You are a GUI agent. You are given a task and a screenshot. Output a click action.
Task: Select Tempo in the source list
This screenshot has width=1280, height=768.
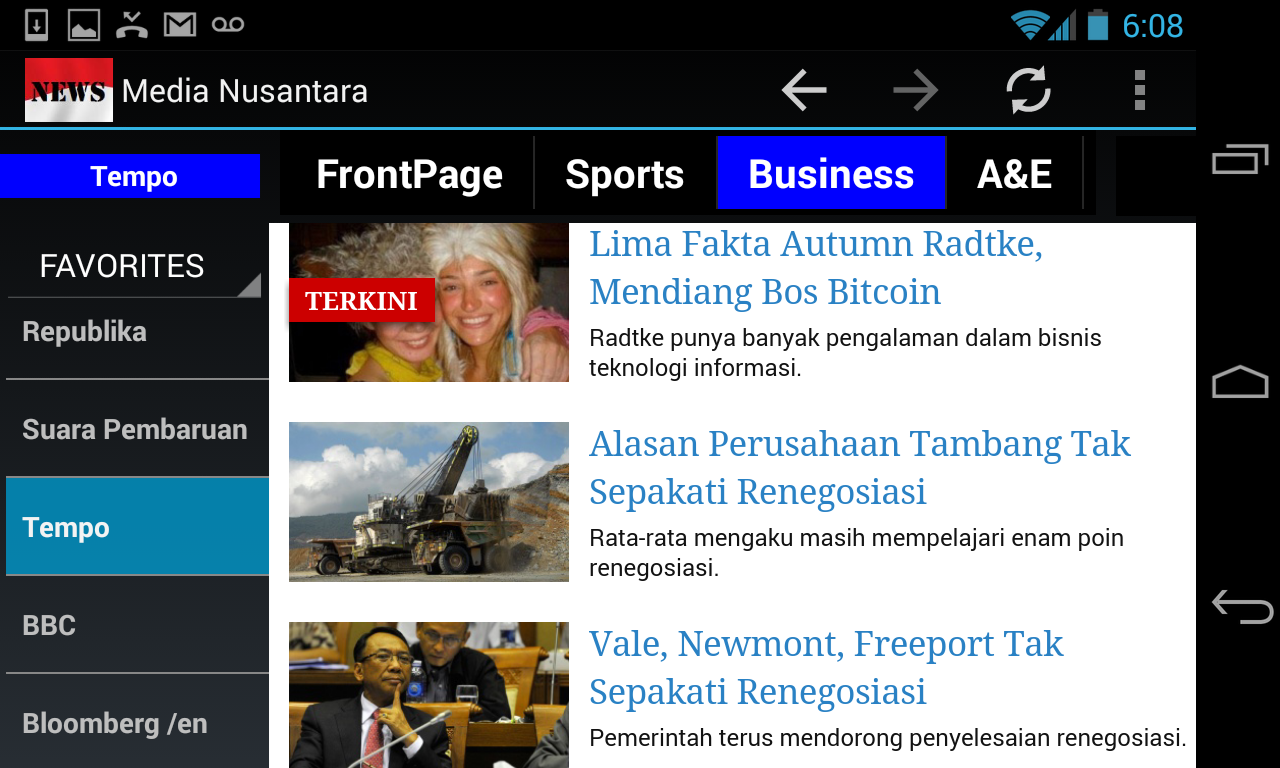136,527
